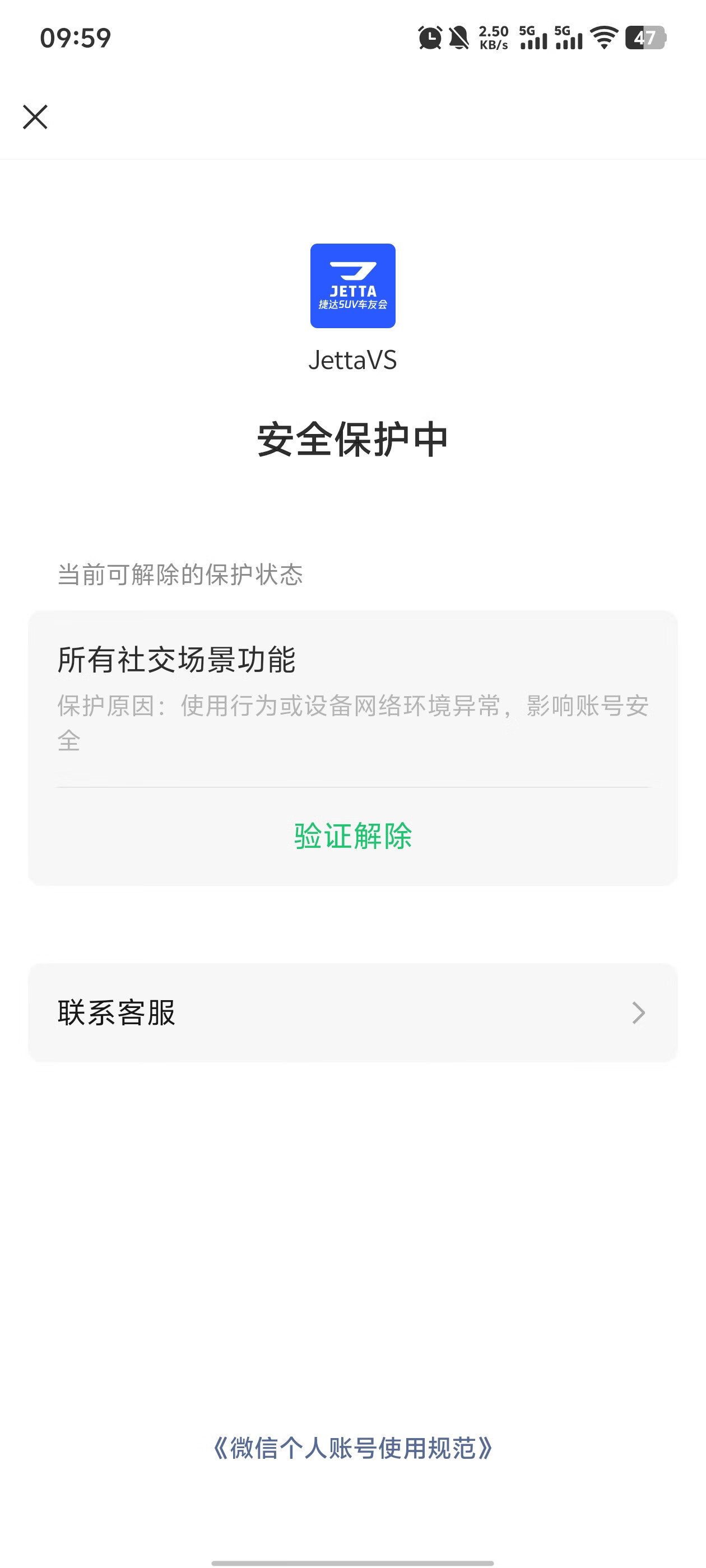The height and width of the screenshot is (1568, 706).
Task: Click the second 5G signal strength icon
Action: 568,38
